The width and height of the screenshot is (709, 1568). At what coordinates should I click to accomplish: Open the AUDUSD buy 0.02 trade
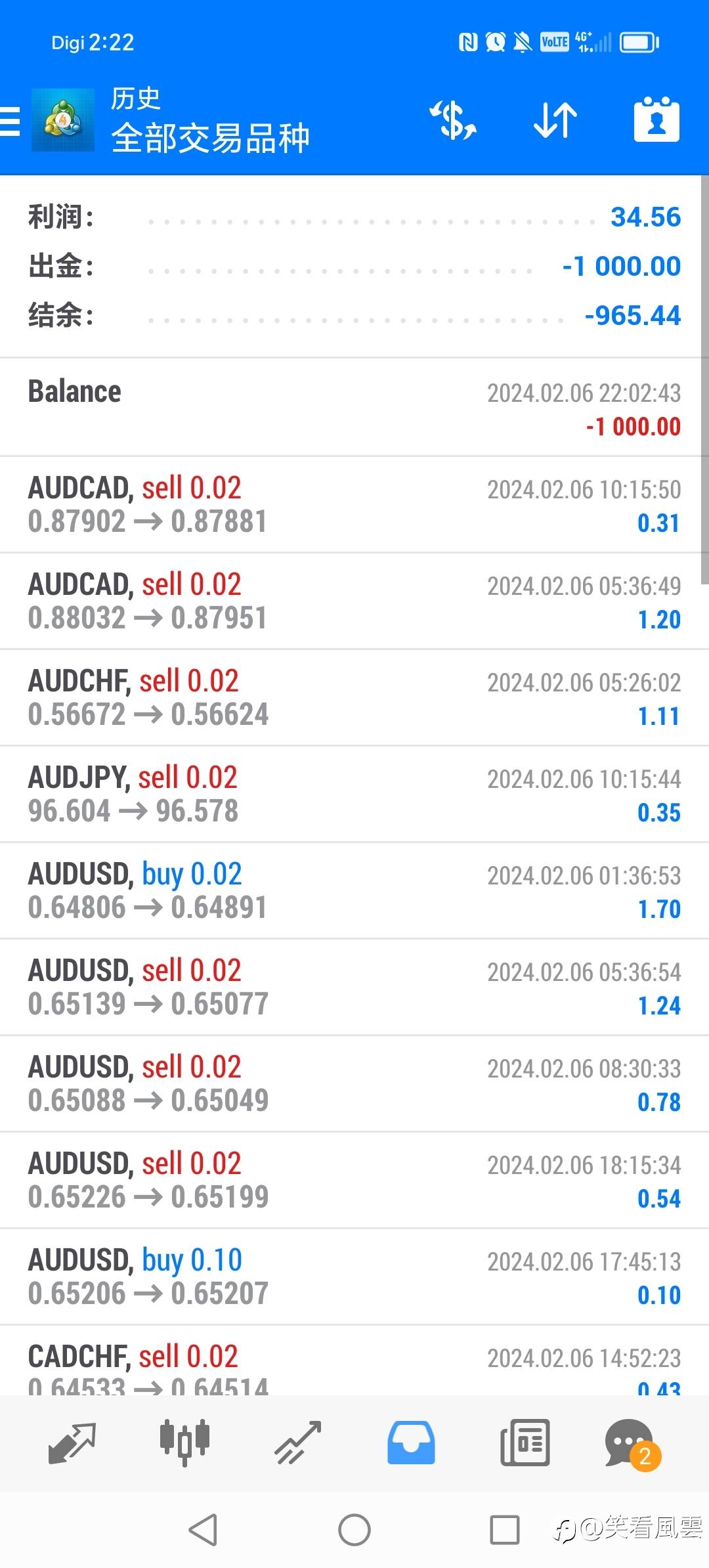click(x=354, y=891)
